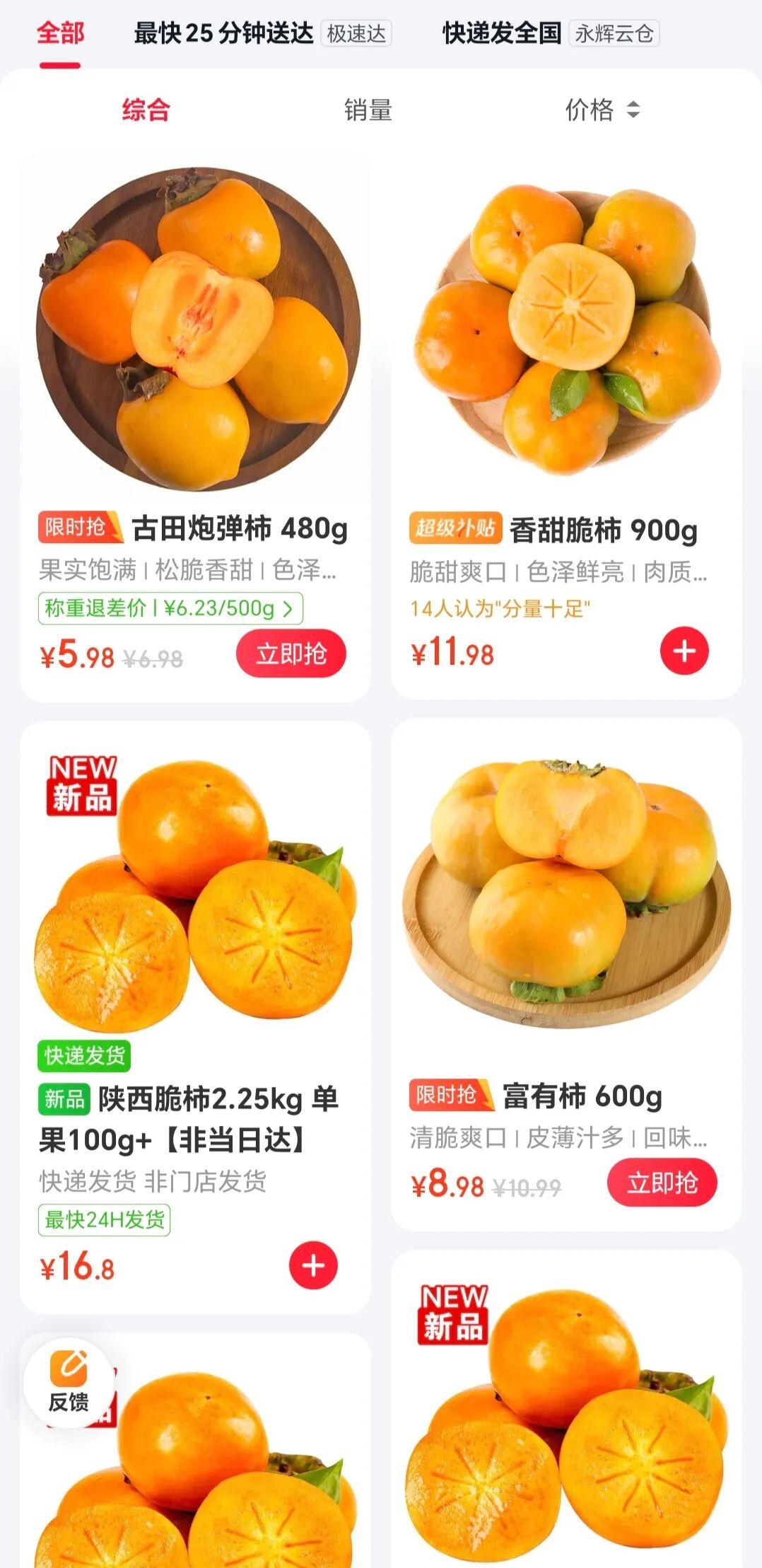The width and height of the screenshot is (762, 1568).
Task: Select the 全部 tab
Action: pos(60,32)
